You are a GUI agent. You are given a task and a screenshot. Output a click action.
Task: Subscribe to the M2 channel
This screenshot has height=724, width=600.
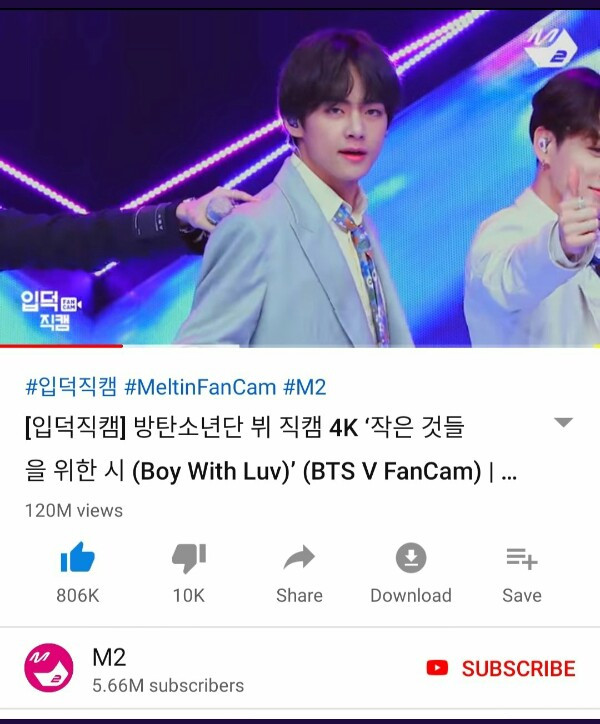(x=501, y=668)
